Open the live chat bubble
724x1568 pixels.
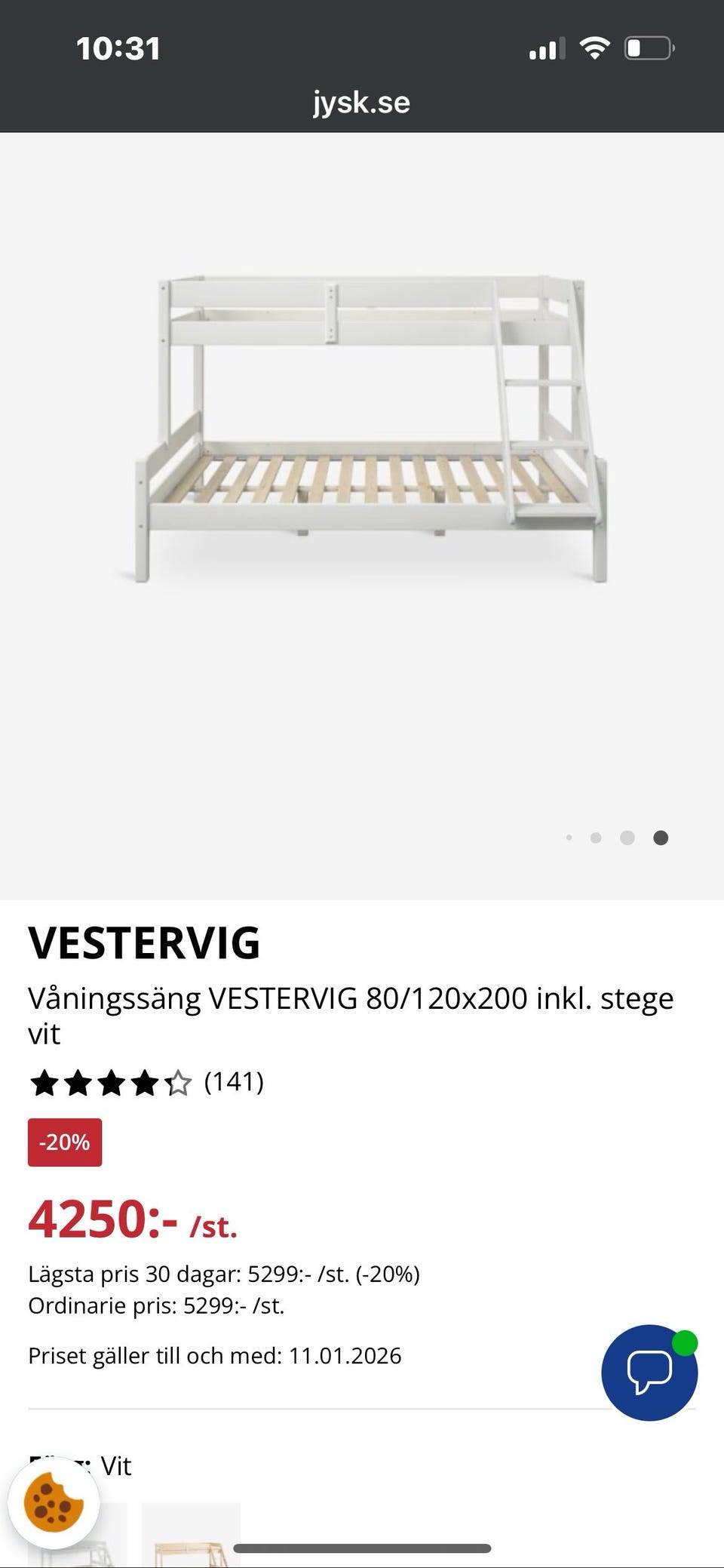649,1372
